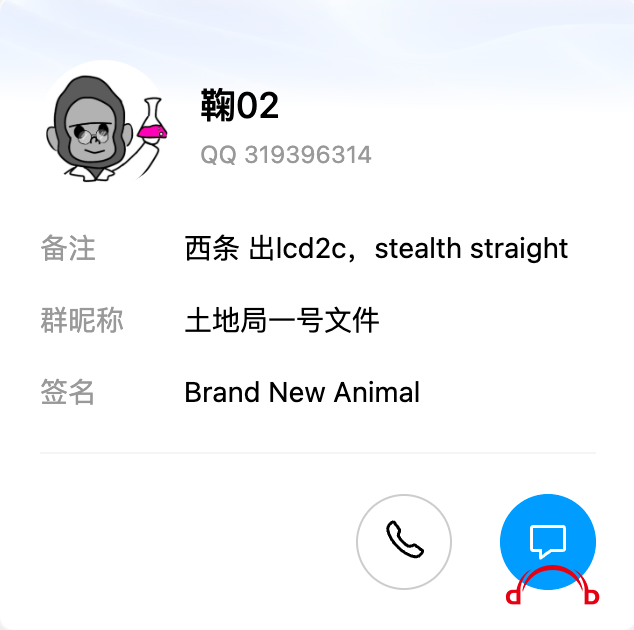Image resolution: width=634 pixels, height=630 pixels.
Task: Call the contact with the phone button
Action: coord(404,541)
